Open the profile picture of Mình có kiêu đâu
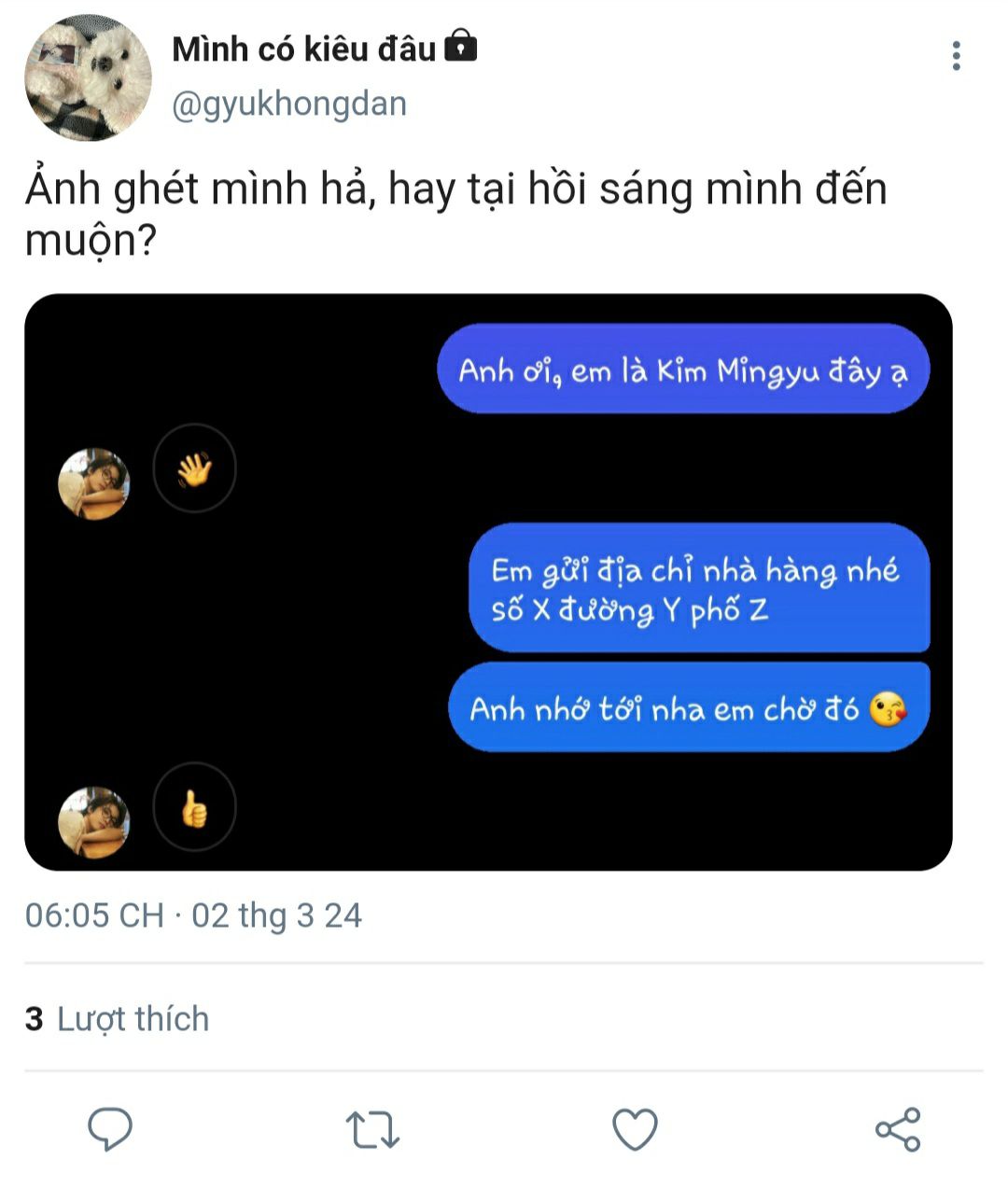 coord(88,77)
